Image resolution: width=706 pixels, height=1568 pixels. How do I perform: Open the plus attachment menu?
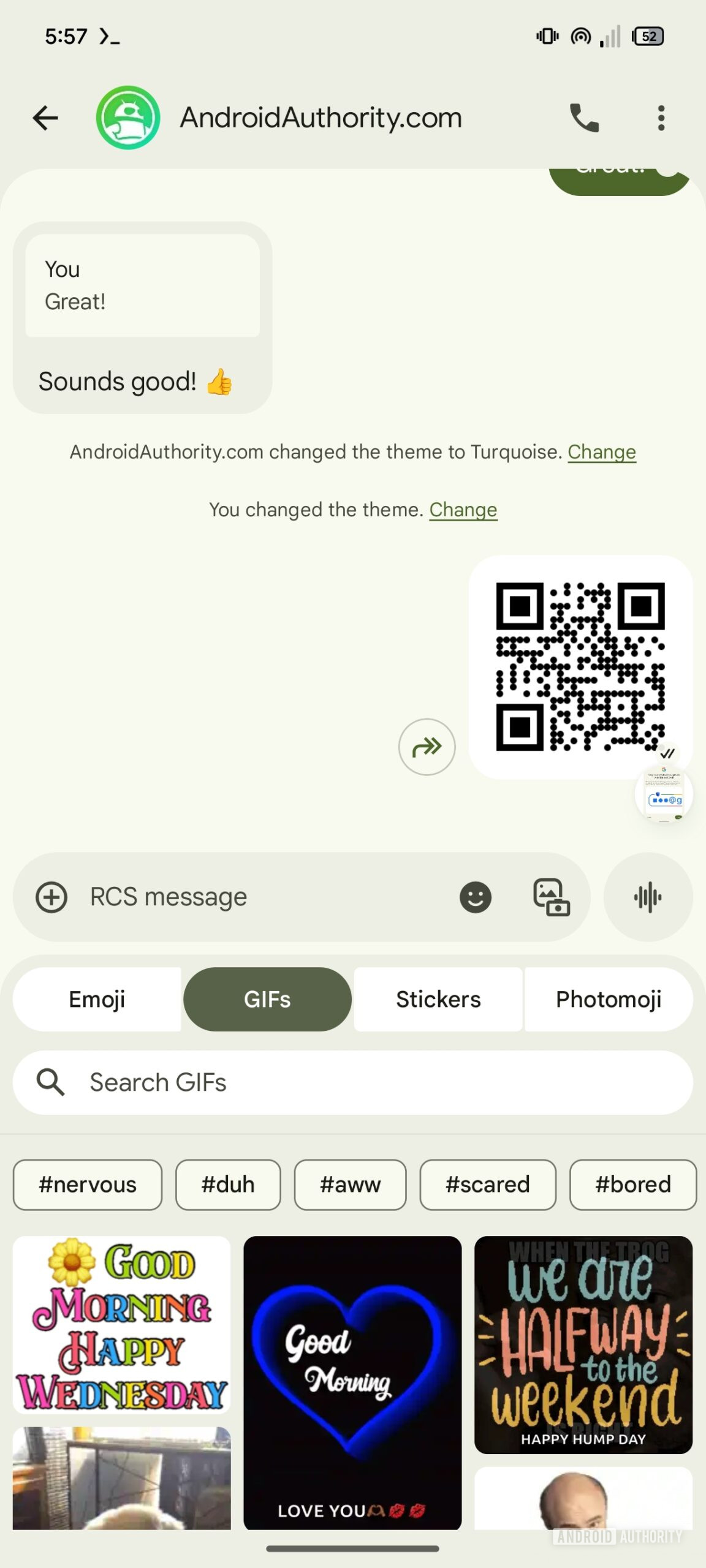[x=51, y=897]
